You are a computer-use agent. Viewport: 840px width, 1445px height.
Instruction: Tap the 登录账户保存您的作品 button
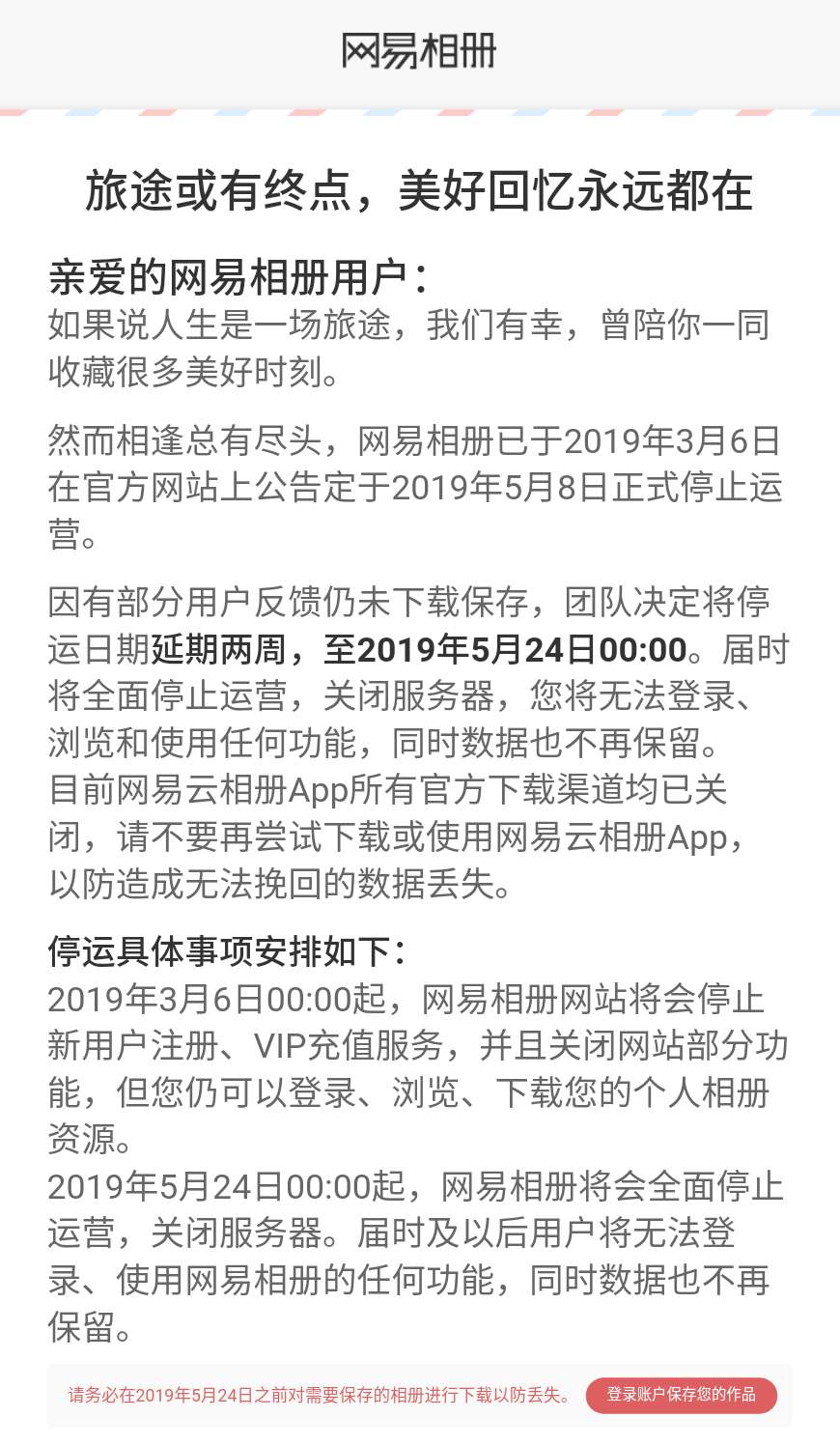(x=681, y=1395)
